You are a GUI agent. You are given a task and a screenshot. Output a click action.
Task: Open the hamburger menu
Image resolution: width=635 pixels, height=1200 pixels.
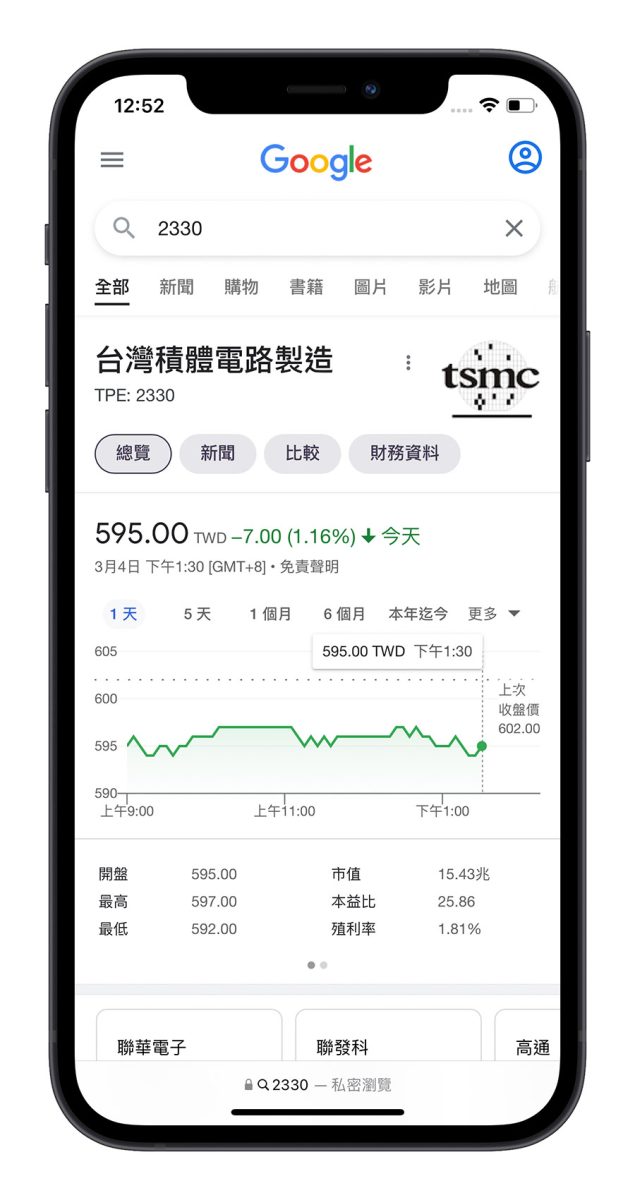(112, 160)
